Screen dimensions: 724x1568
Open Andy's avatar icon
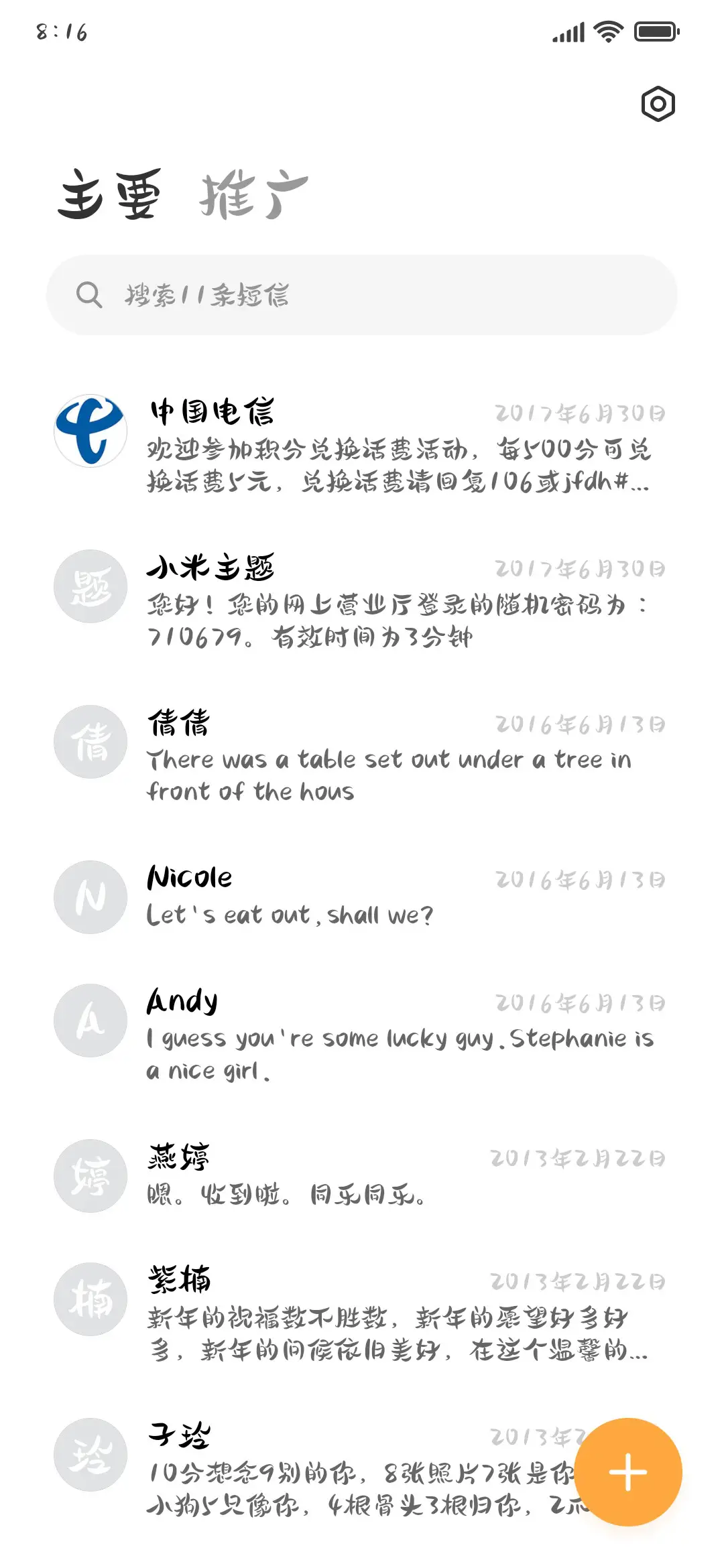(x=90, y=1020)
